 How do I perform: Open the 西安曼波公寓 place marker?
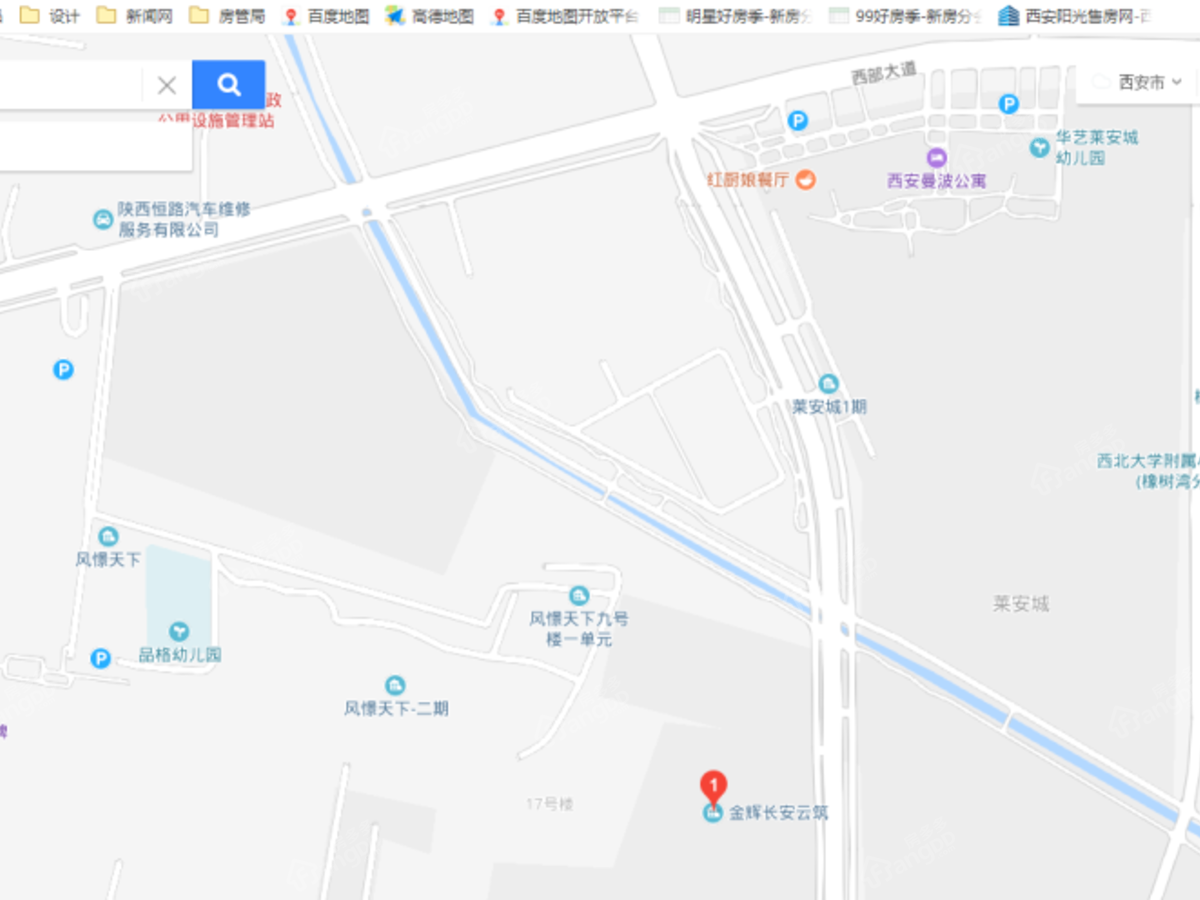point(937,158)
